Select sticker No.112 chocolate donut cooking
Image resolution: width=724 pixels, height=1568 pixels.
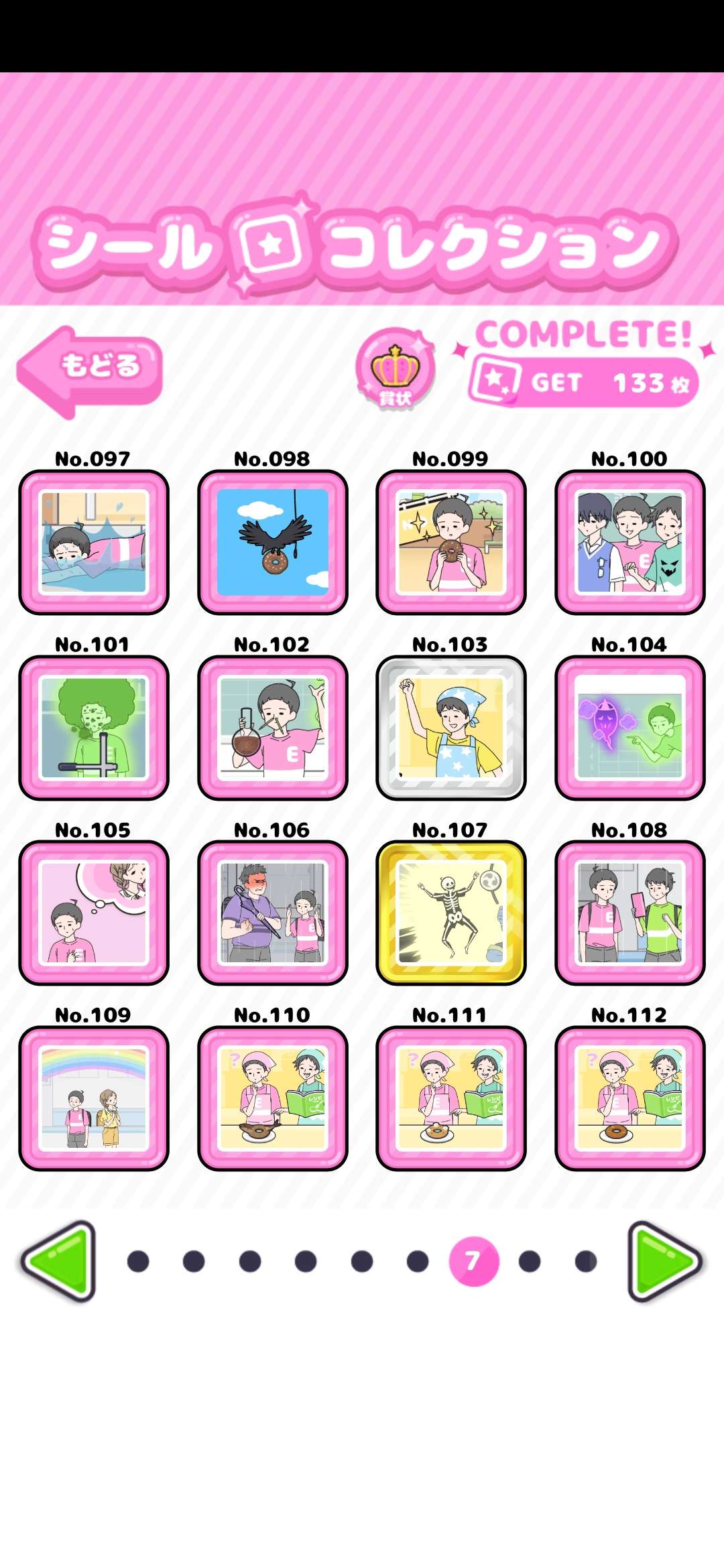pyautogui.click(x=630, y=1098)
